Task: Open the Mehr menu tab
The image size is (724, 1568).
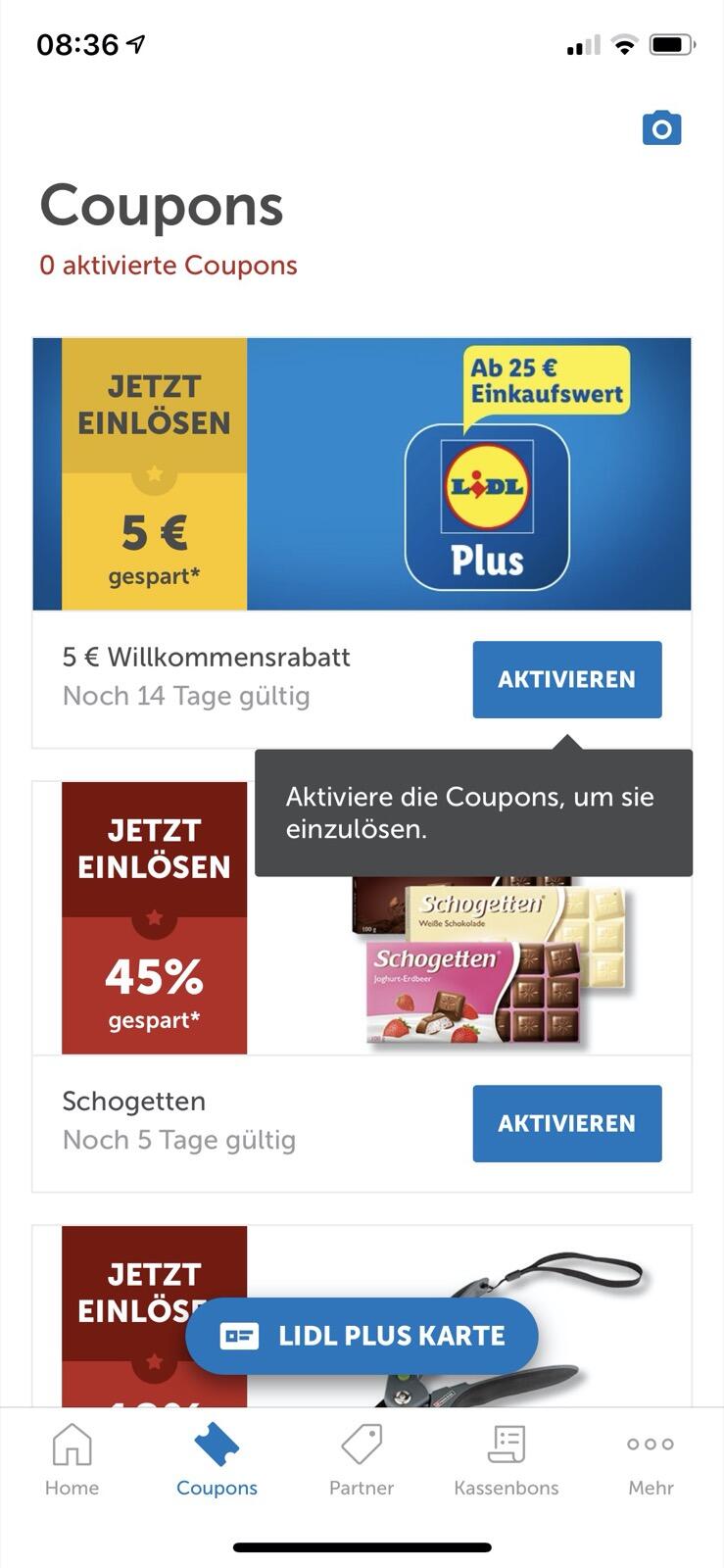Action: 651,1460
